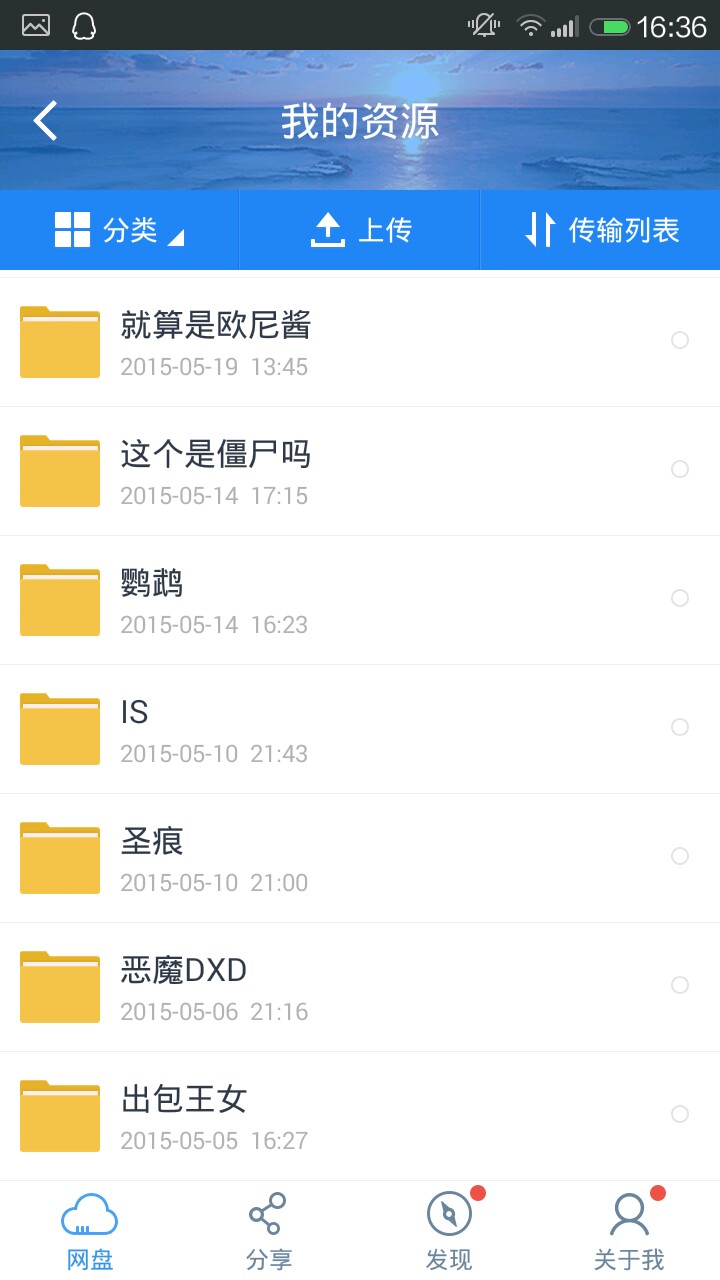The image size is (720, 1280).
Task: Go back using the top-left arrow
Action: click(x=46, y=121)
